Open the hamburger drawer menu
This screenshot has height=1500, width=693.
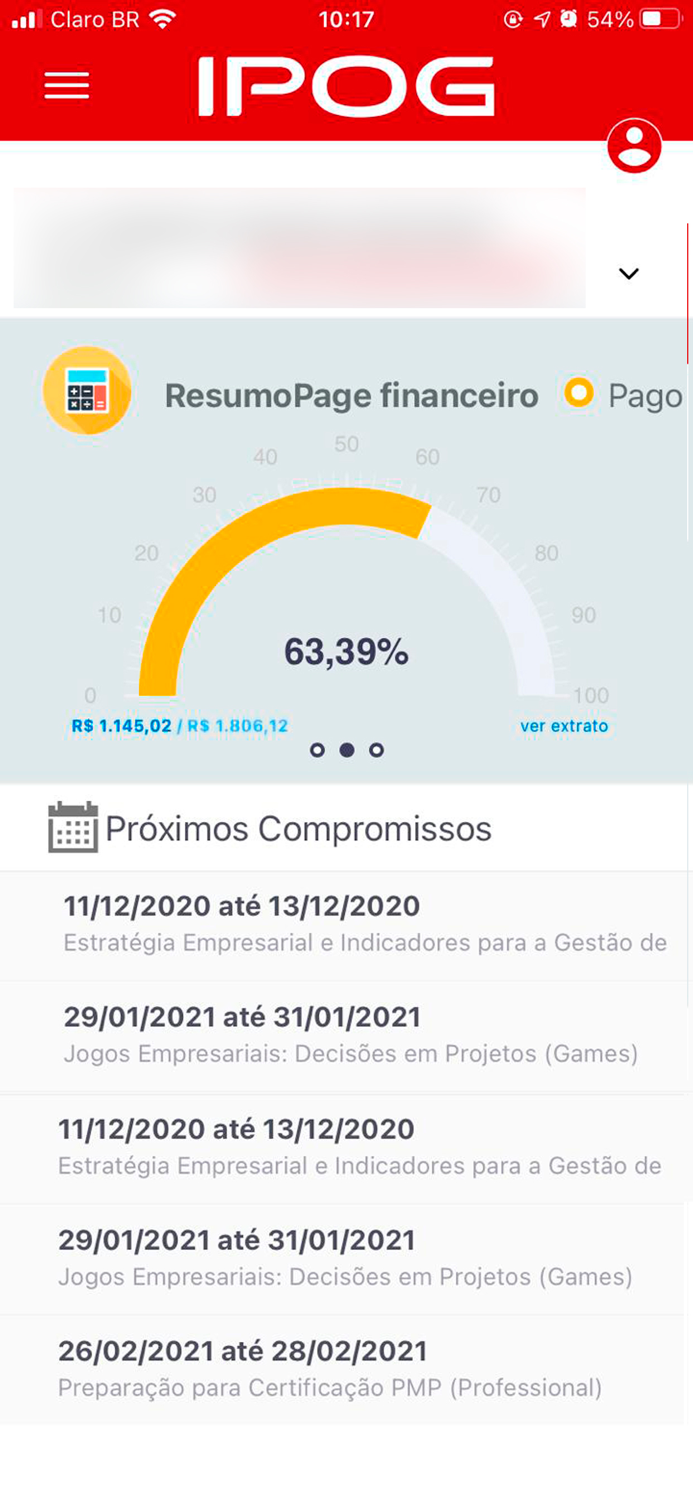click(x=67, y=86)
